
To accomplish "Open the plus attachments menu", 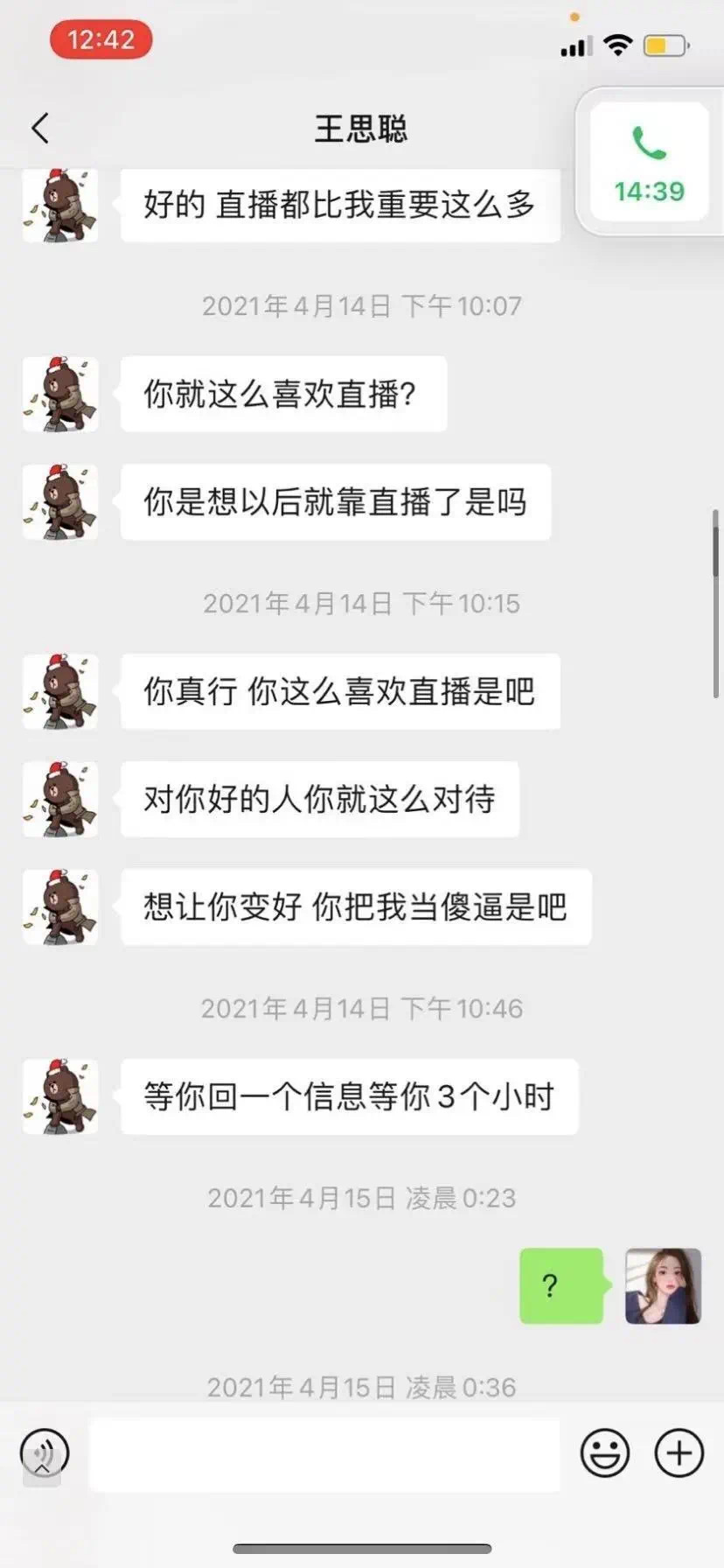I will pos(679,1453).
